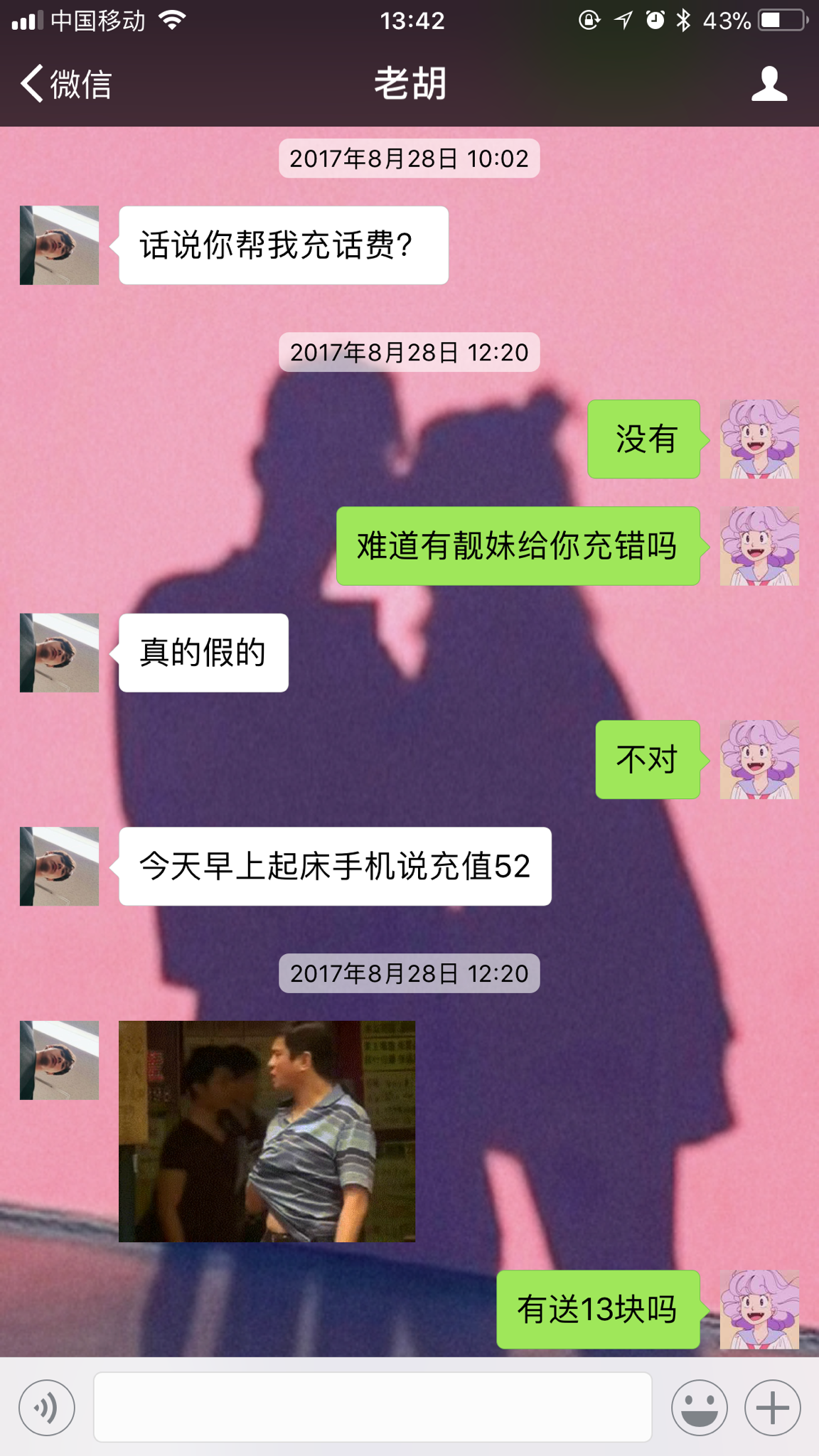Open the chat info profile icon
This screenshot has height=1456, width=819.
pos(769,84)
